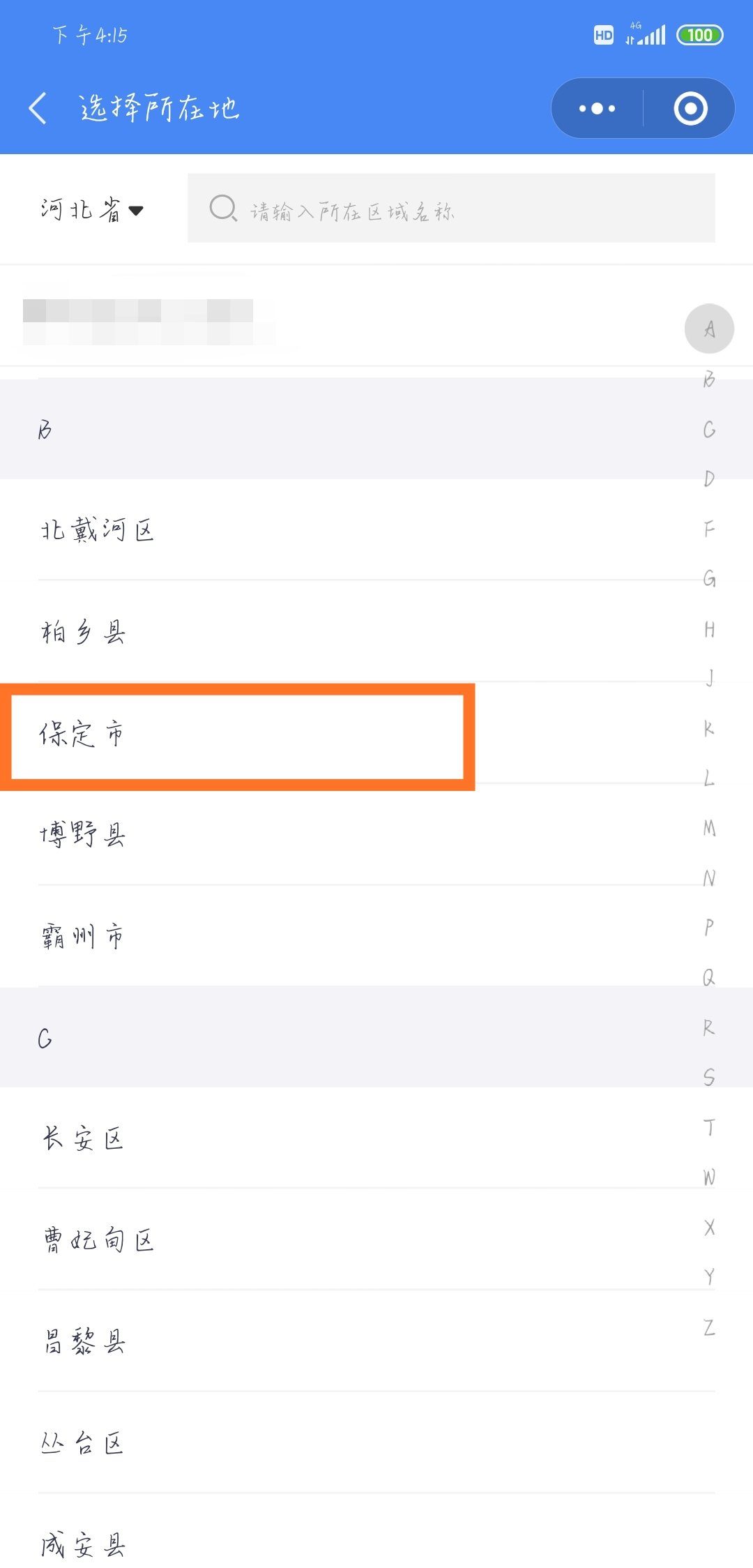Choose 昌黎县 from the list
The height and width of the screenshot is (1568, 753).
click(85, 1341)
